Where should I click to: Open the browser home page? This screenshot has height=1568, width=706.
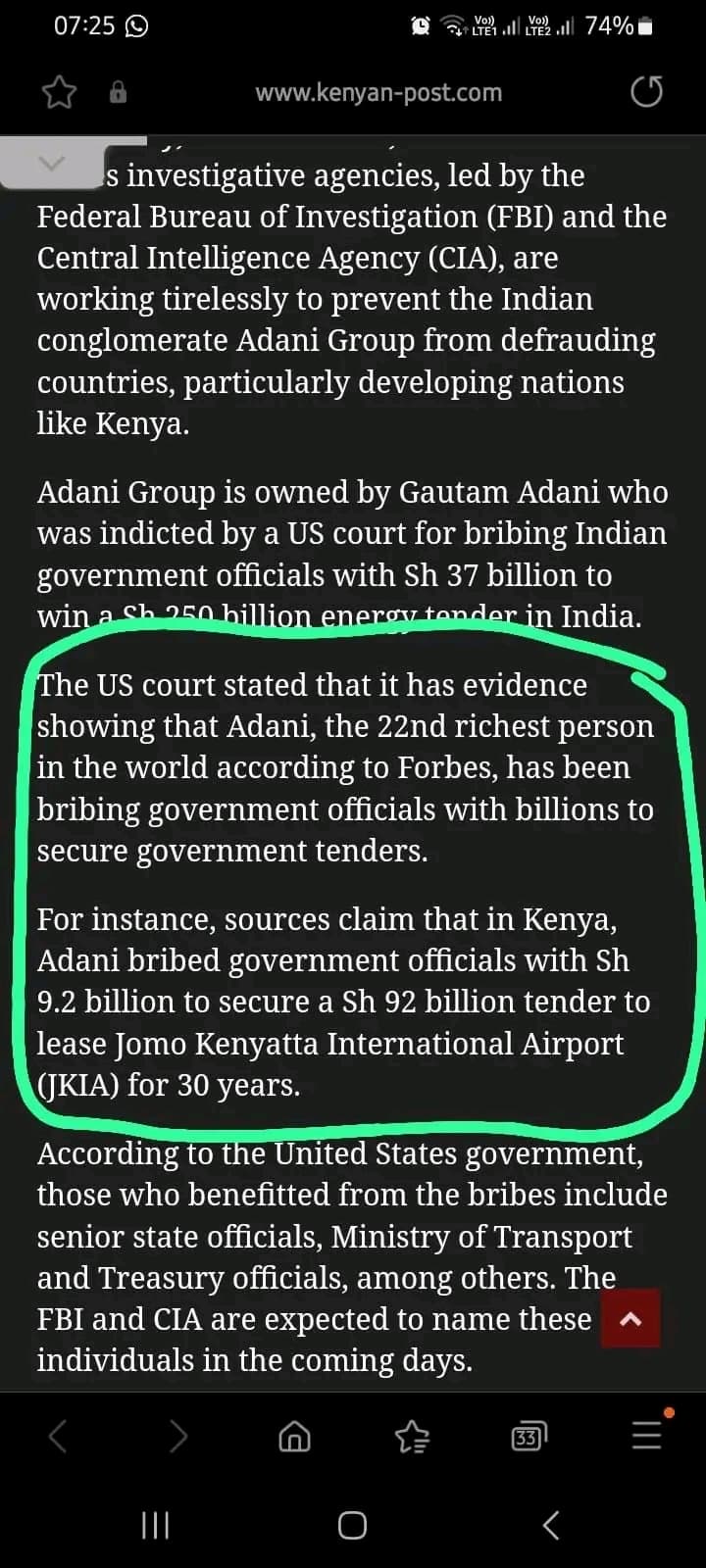[294, 1438]
